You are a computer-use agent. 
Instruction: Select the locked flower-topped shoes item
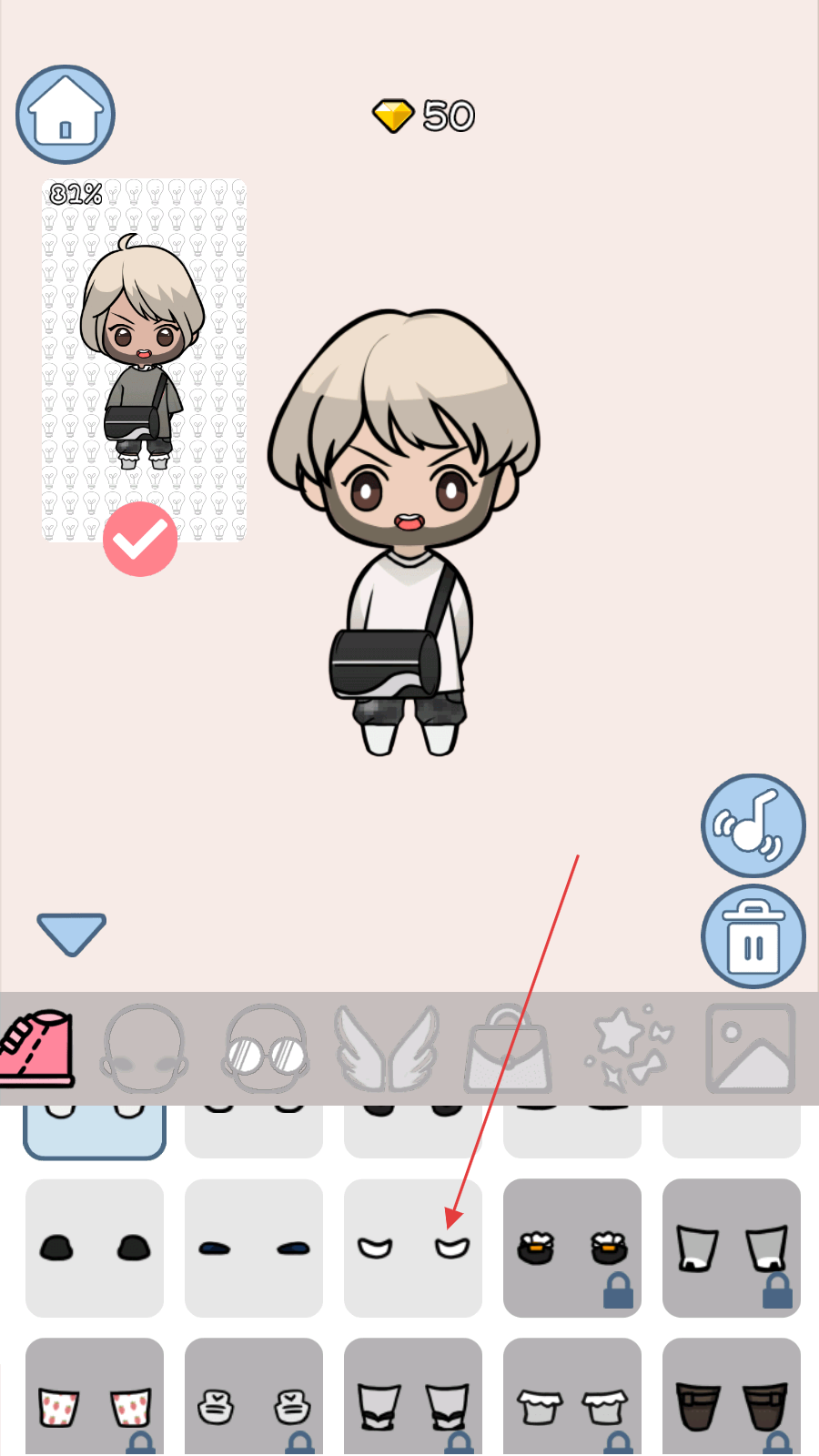(x=572, y=1248)
